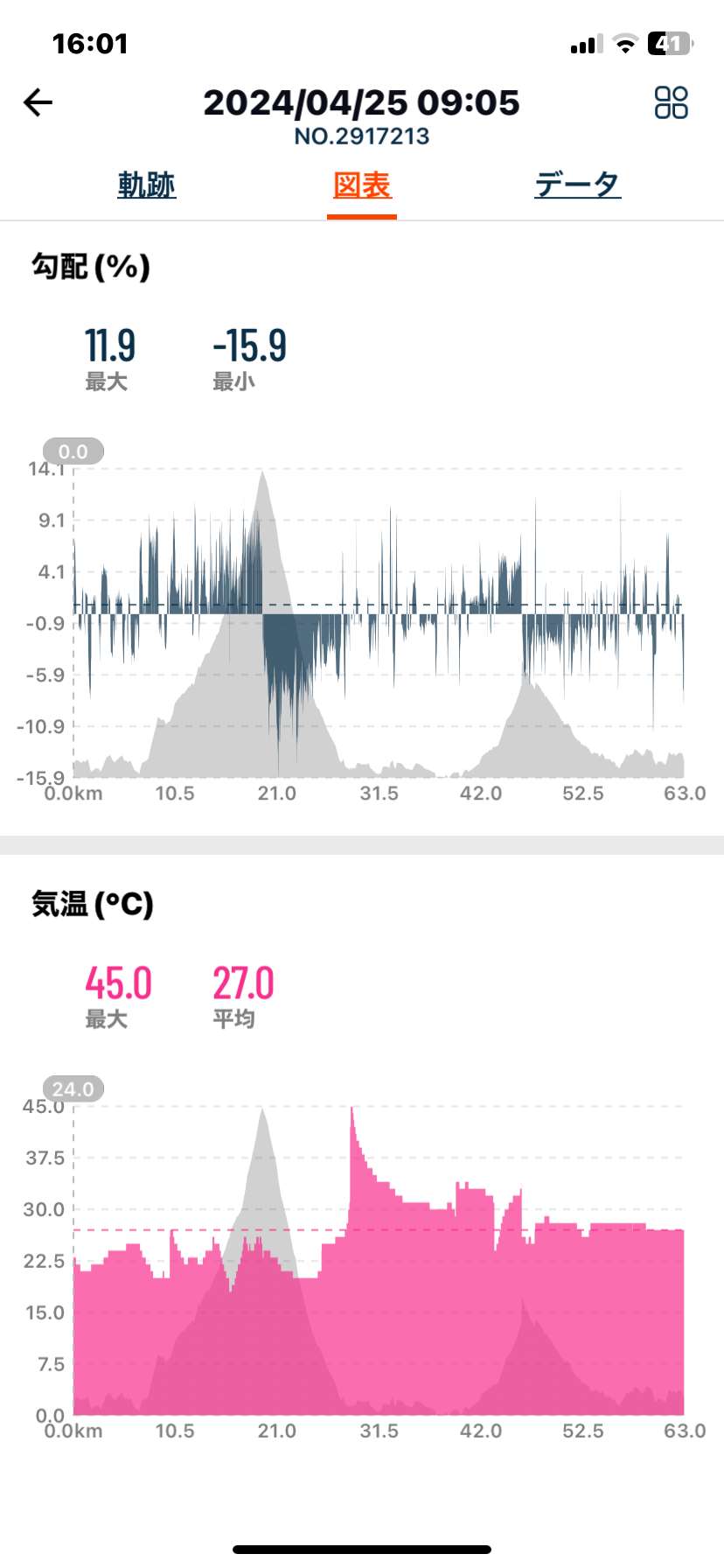This screenshot has height=1568, width=724.
Task: Go back using the arrow icon
Action: pos(38,102)
